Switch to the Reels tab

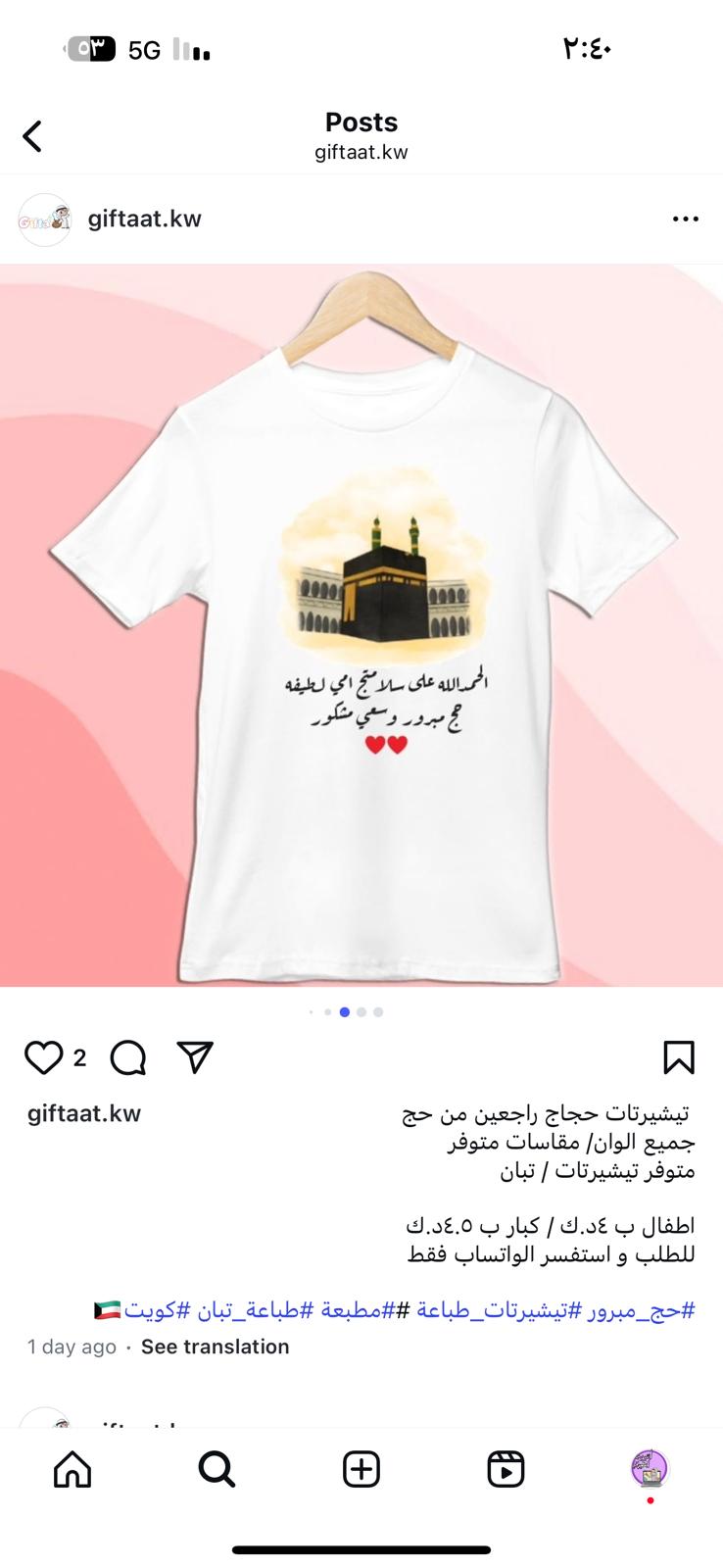point(506,1469)
